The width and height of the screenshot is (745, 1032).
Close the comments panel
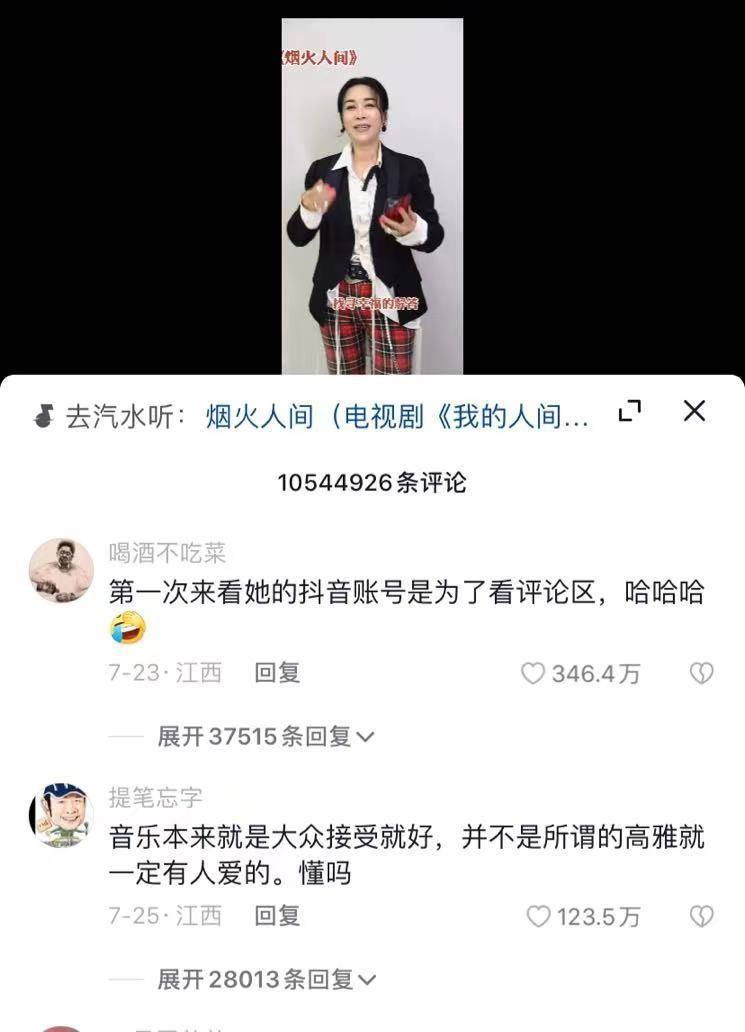[x=694, y=411]
